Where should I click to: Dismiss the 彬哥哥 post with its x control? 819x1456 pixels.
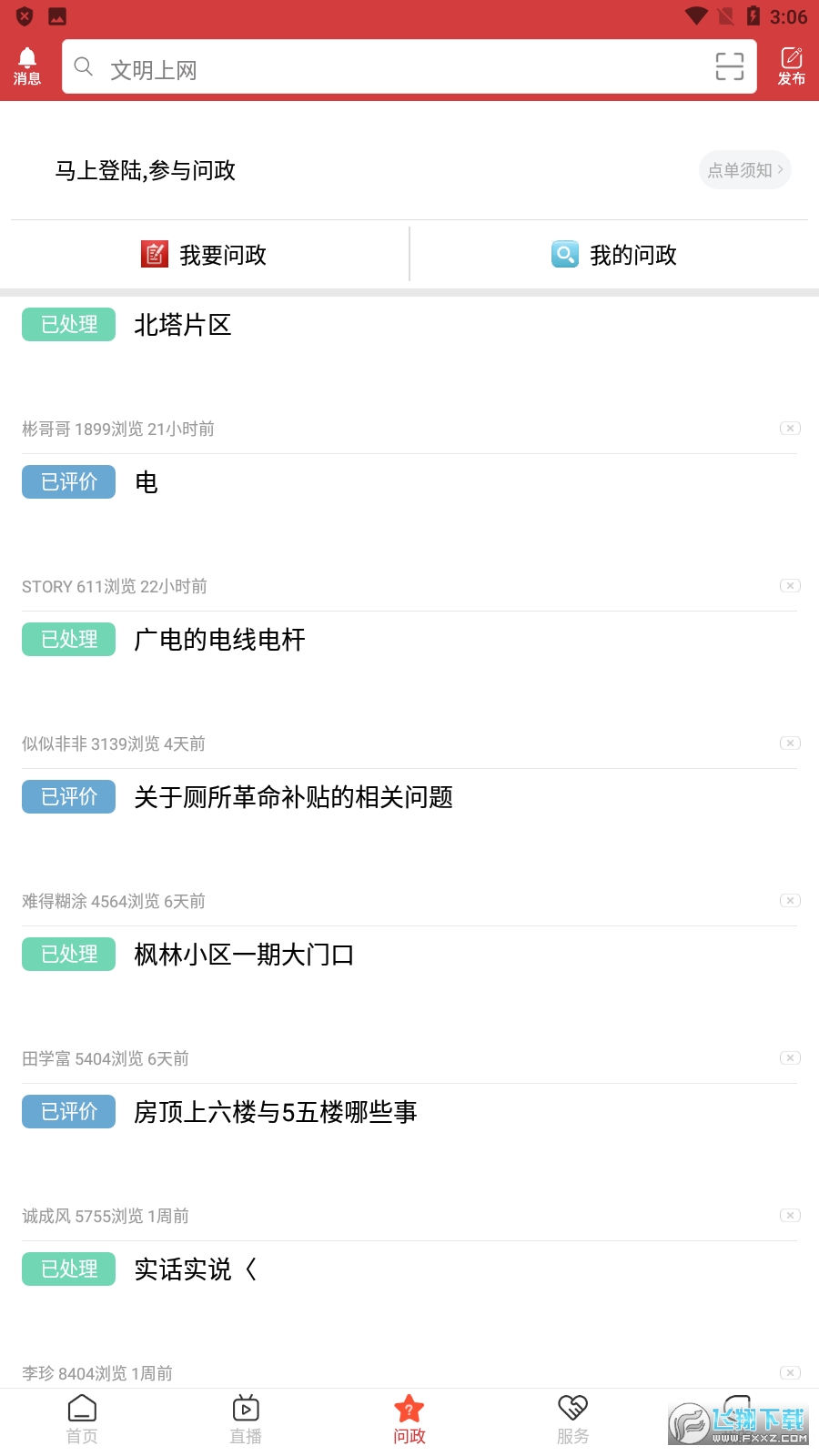(789, 428)
